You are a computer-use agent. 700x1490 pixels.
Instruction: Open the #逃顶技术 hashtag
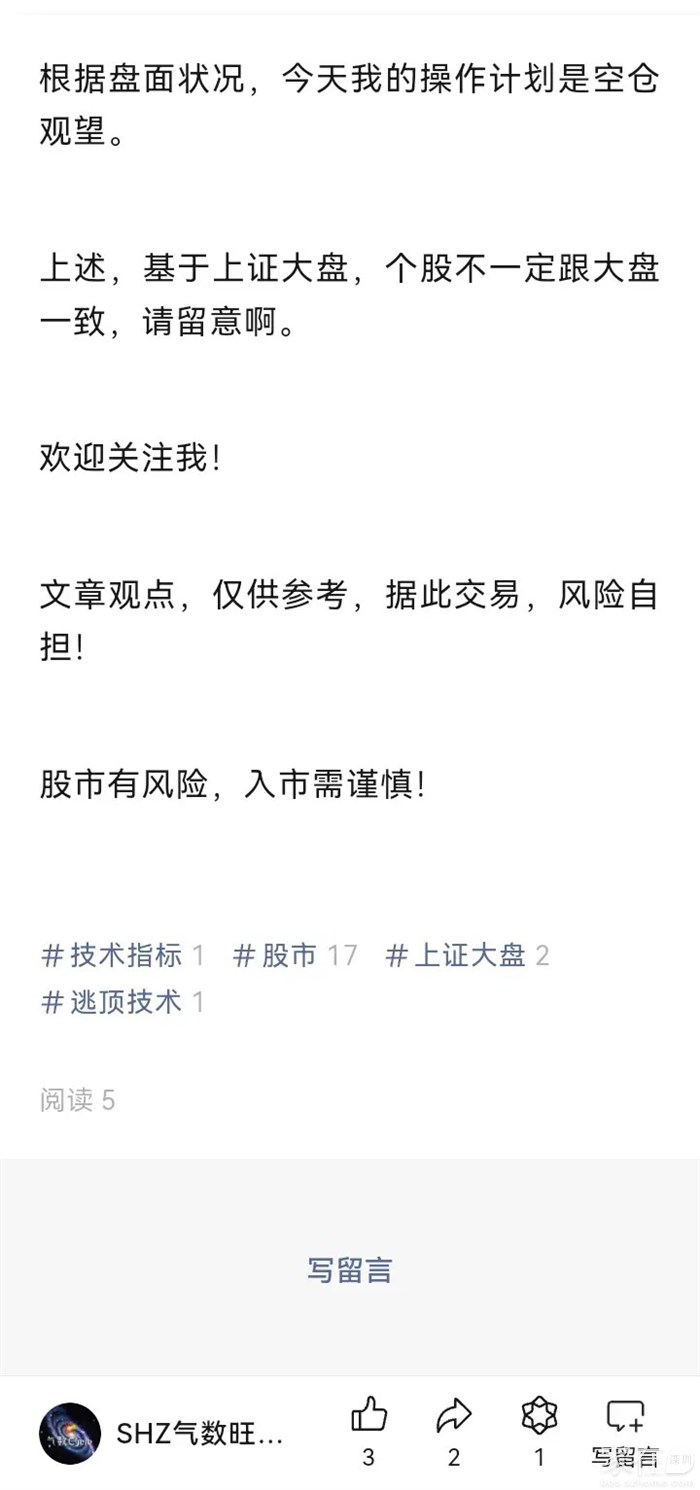(111, 1001)
